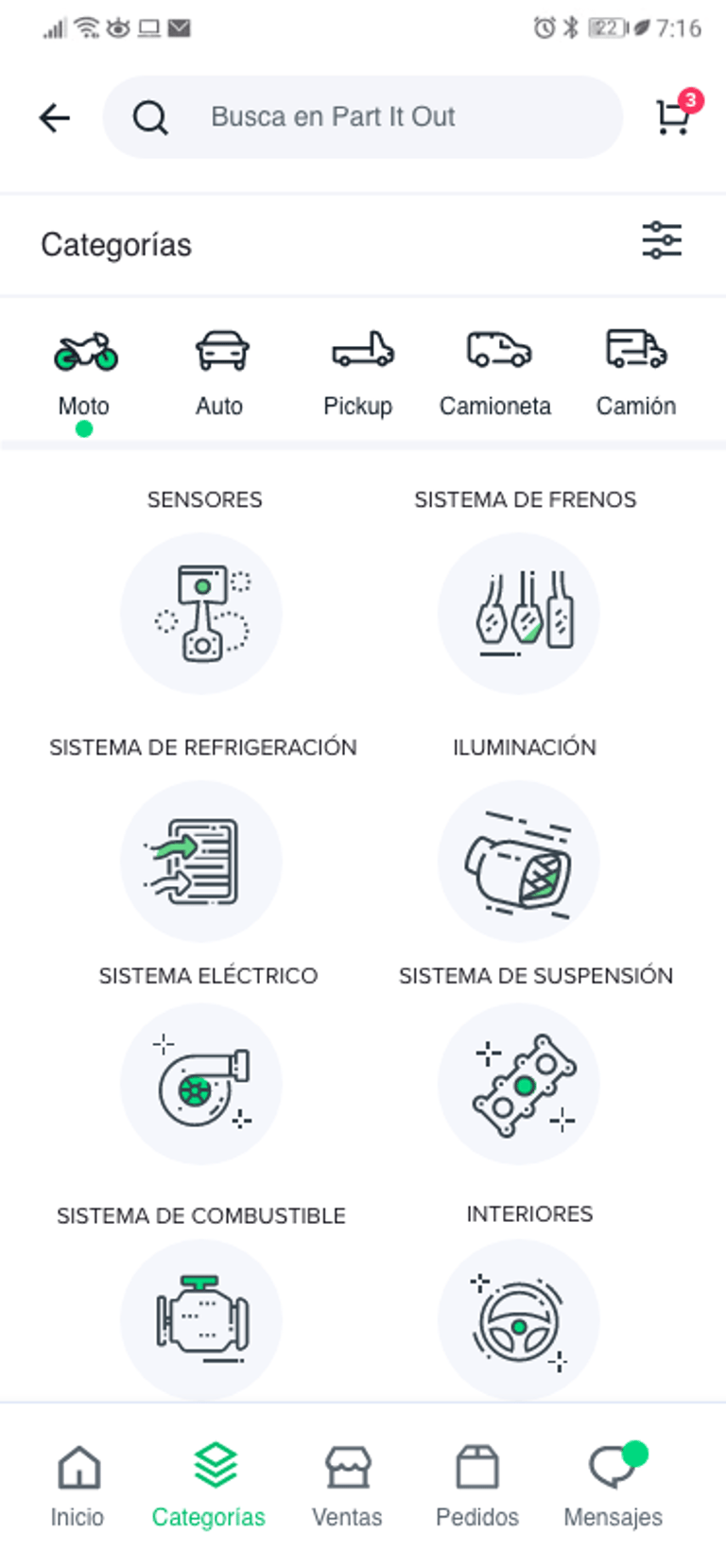Go back with the arrow icon
Screen dimensions: 726x1568
point(55,117)
